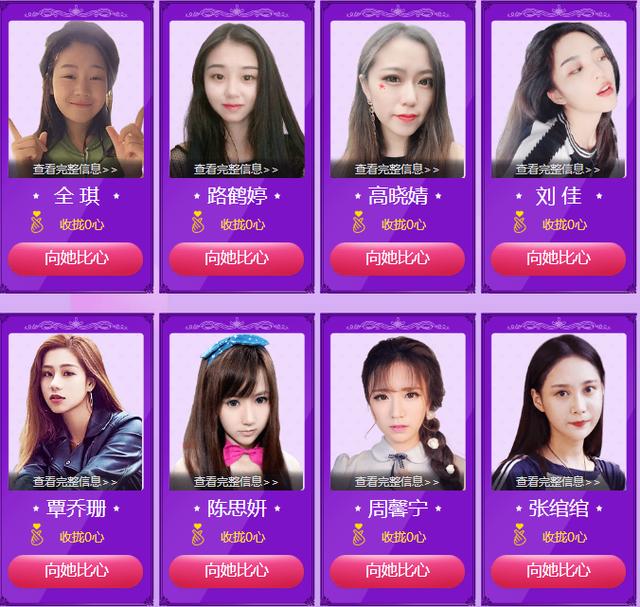See complete info for 高晓婧
Image resolution: width=640 pixels, height=607 pixels.
tap(397, 169)
